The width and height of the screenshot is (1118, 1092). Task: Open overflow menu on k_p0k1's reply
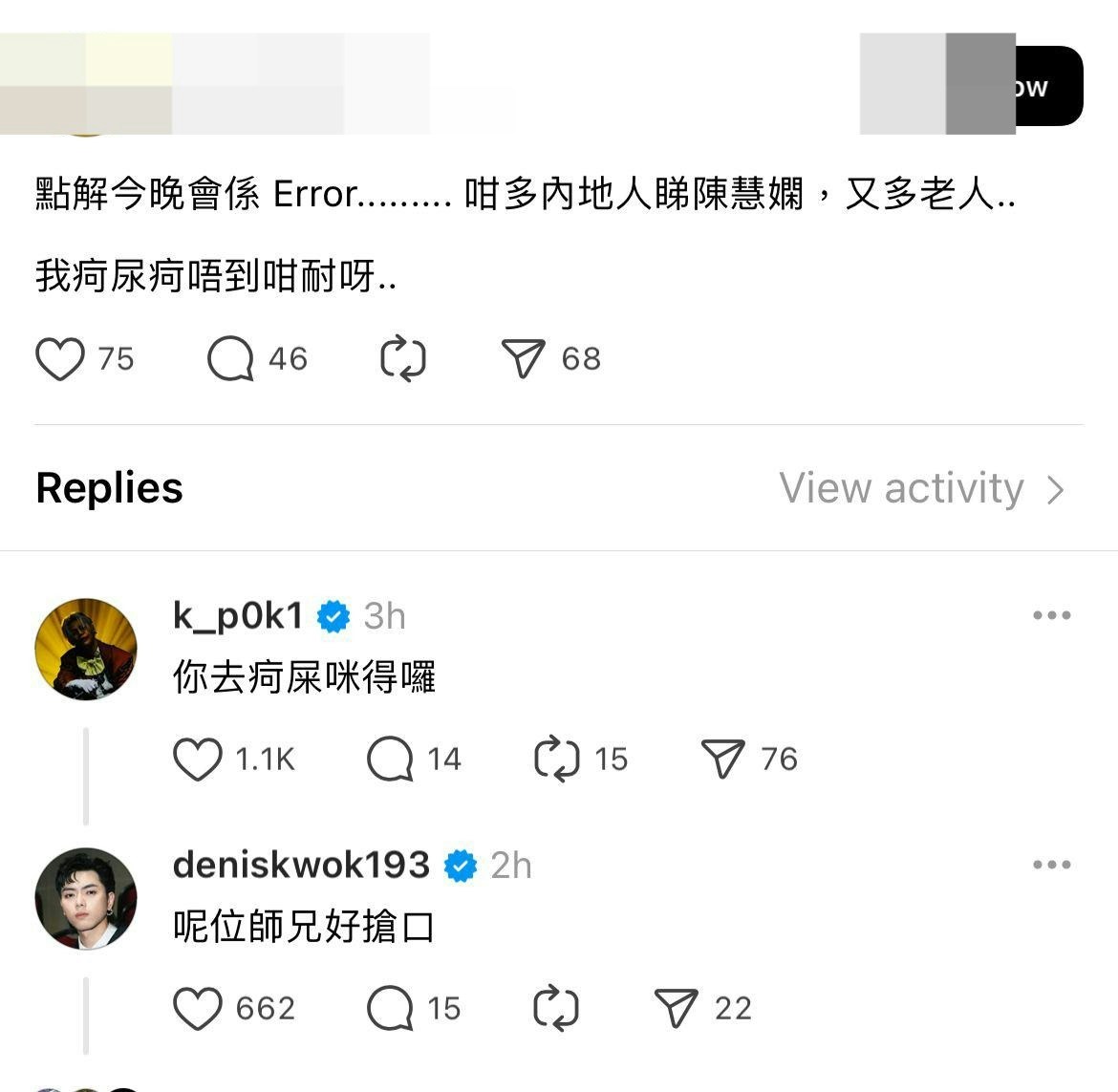(1051, 616)
